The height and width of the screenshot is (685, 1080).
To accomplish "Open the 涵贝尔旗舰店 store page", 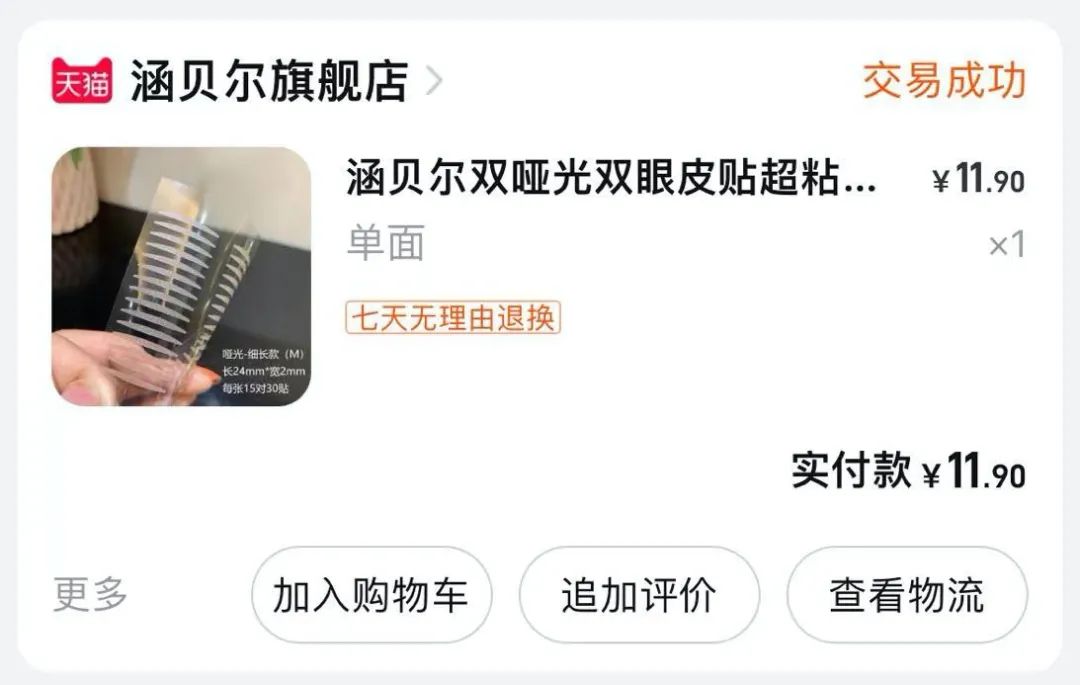I will coord(268,81).
